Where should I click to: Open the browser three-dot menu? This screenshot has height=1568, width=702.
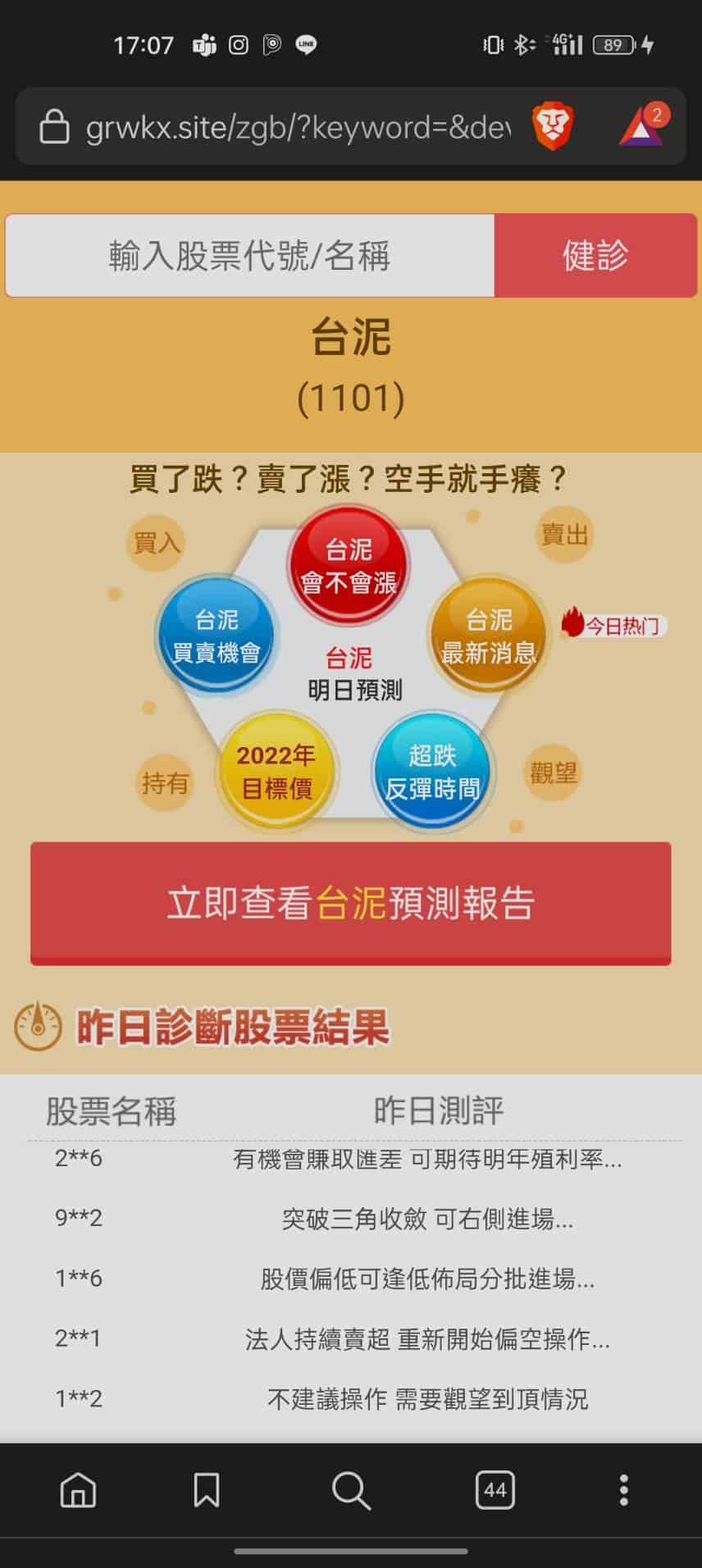624,1490
